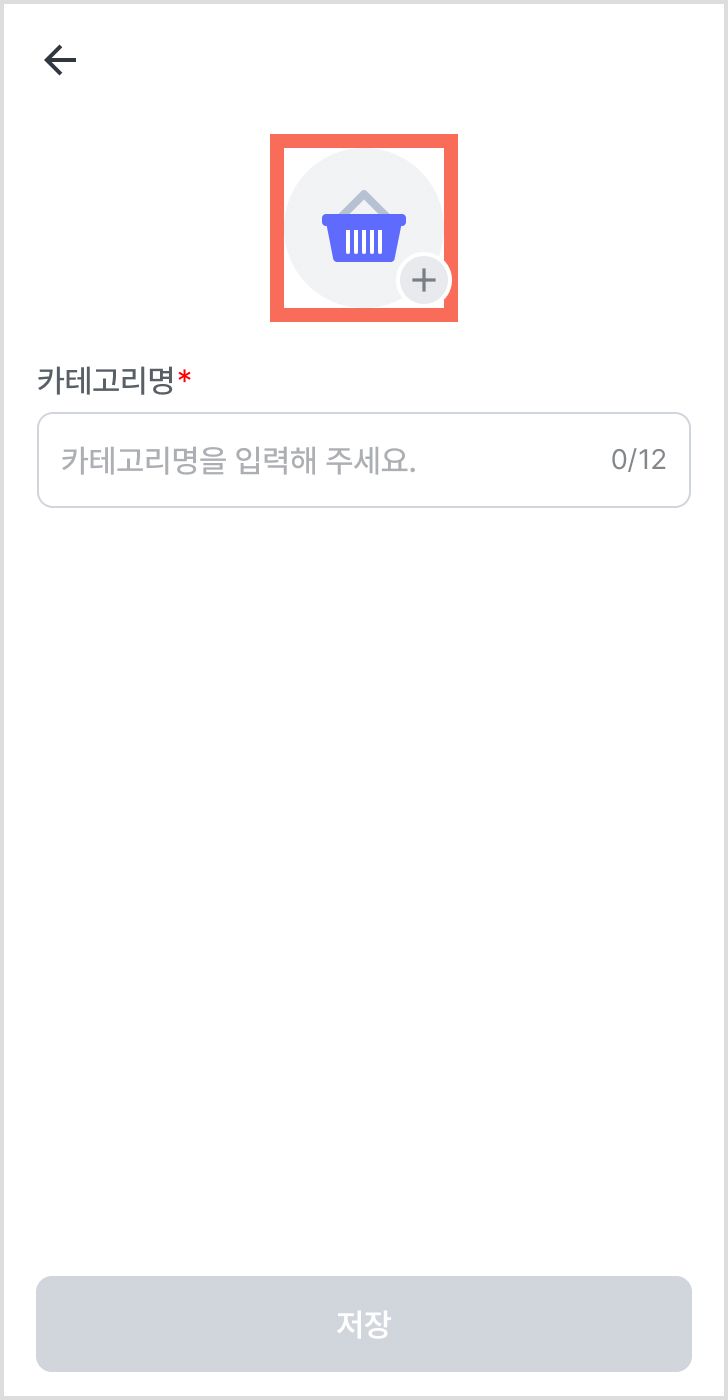Change the category basket icon

click(x=364, y=228)
